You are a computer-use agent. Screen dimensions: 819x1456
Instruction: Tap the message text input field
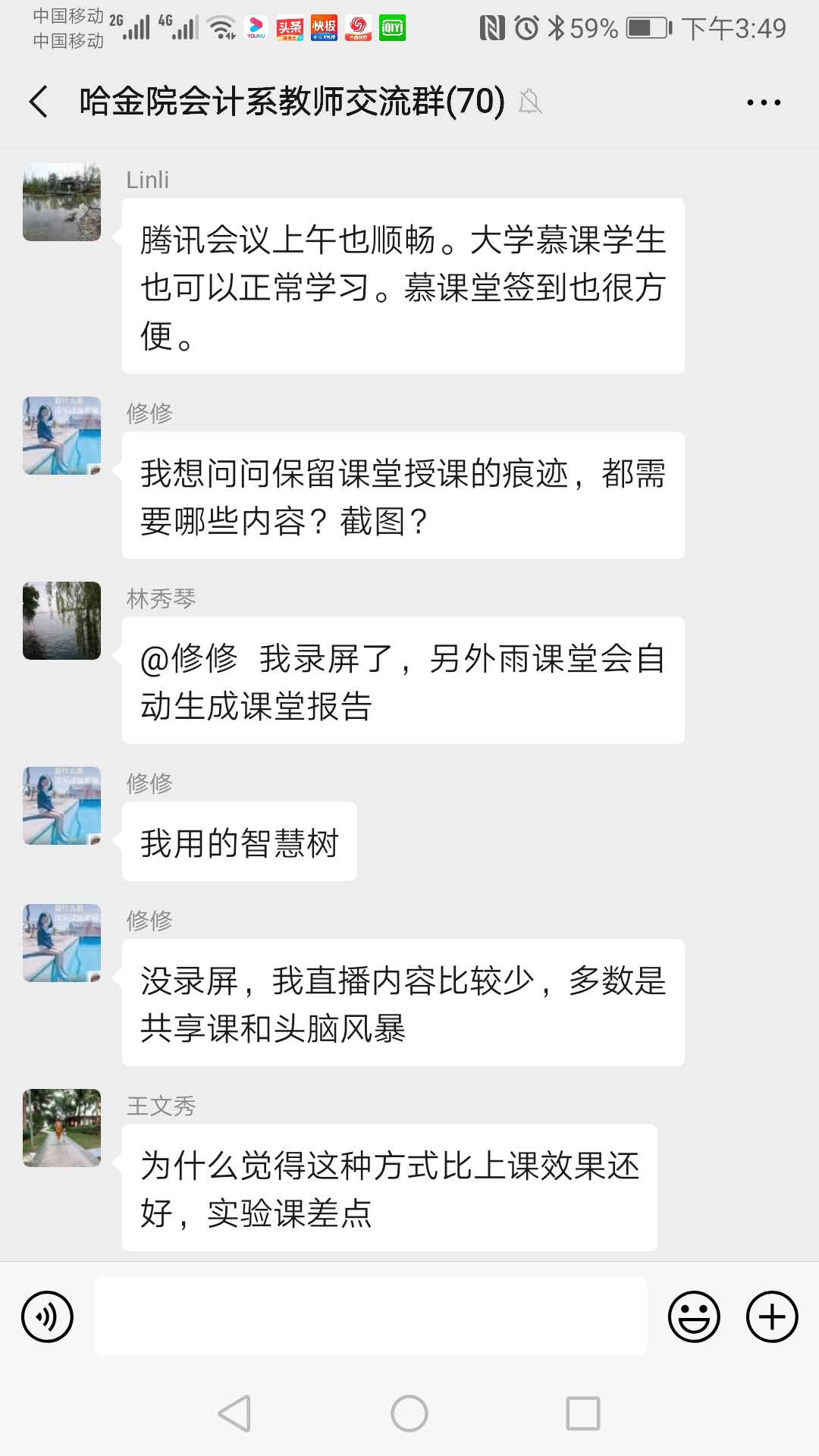coord(370,1316)
